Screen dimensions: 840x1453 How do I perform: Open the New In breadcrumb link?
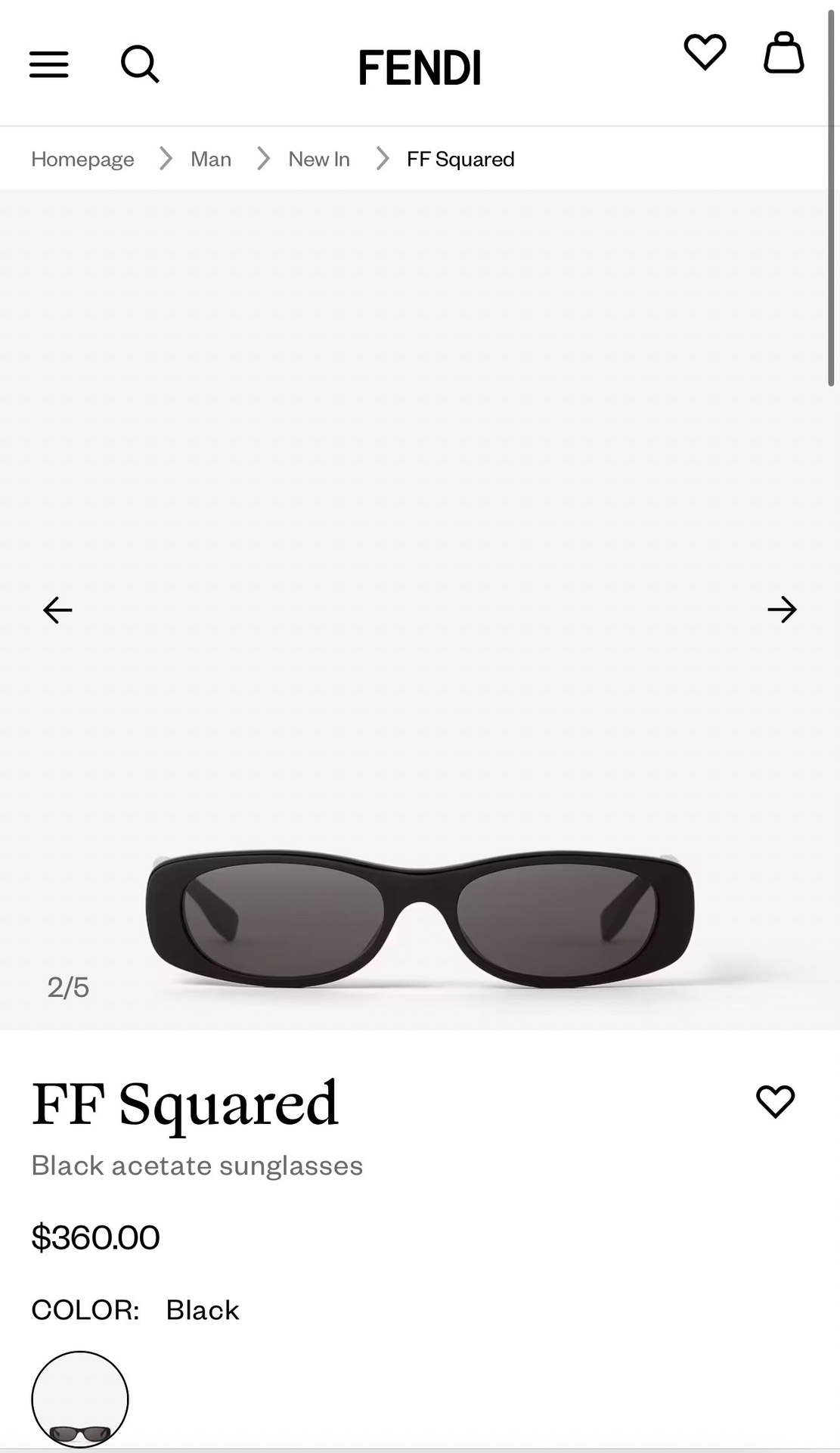pos(319,159)
